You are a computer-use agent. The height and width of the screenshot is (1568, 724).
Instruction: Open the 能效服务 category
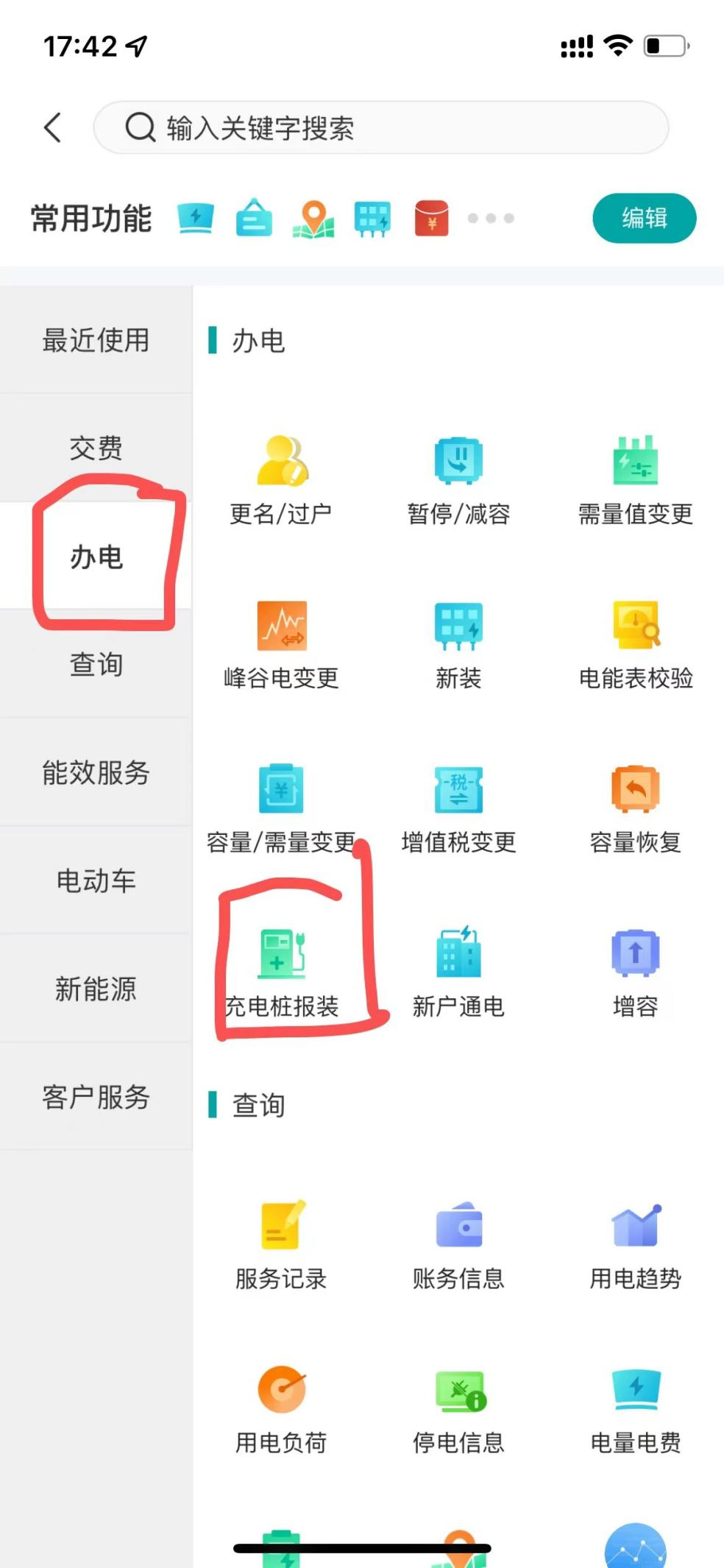(96, 772)
